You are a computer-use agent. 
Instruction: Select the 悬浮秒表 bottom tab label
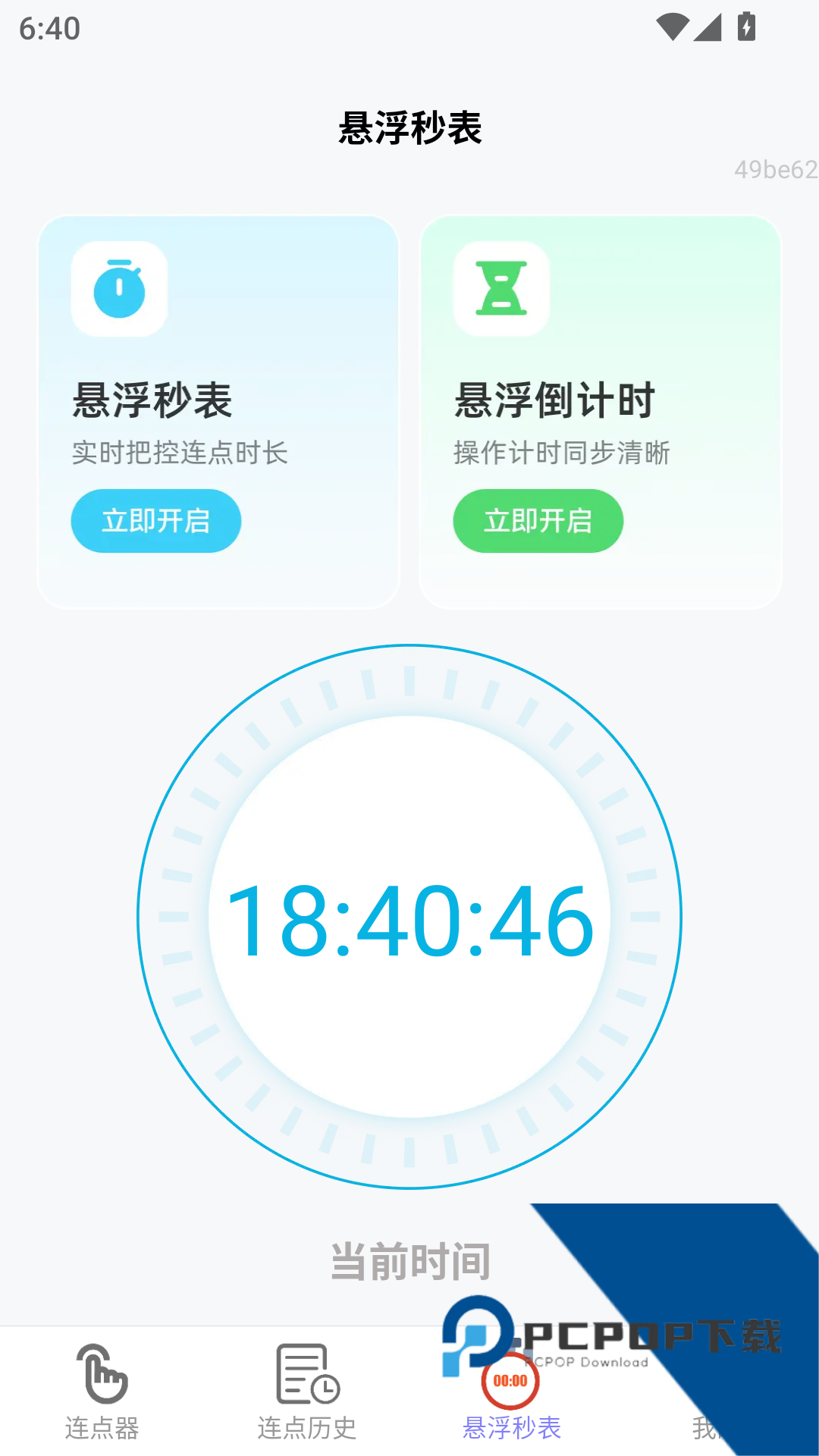(512, 1427)
